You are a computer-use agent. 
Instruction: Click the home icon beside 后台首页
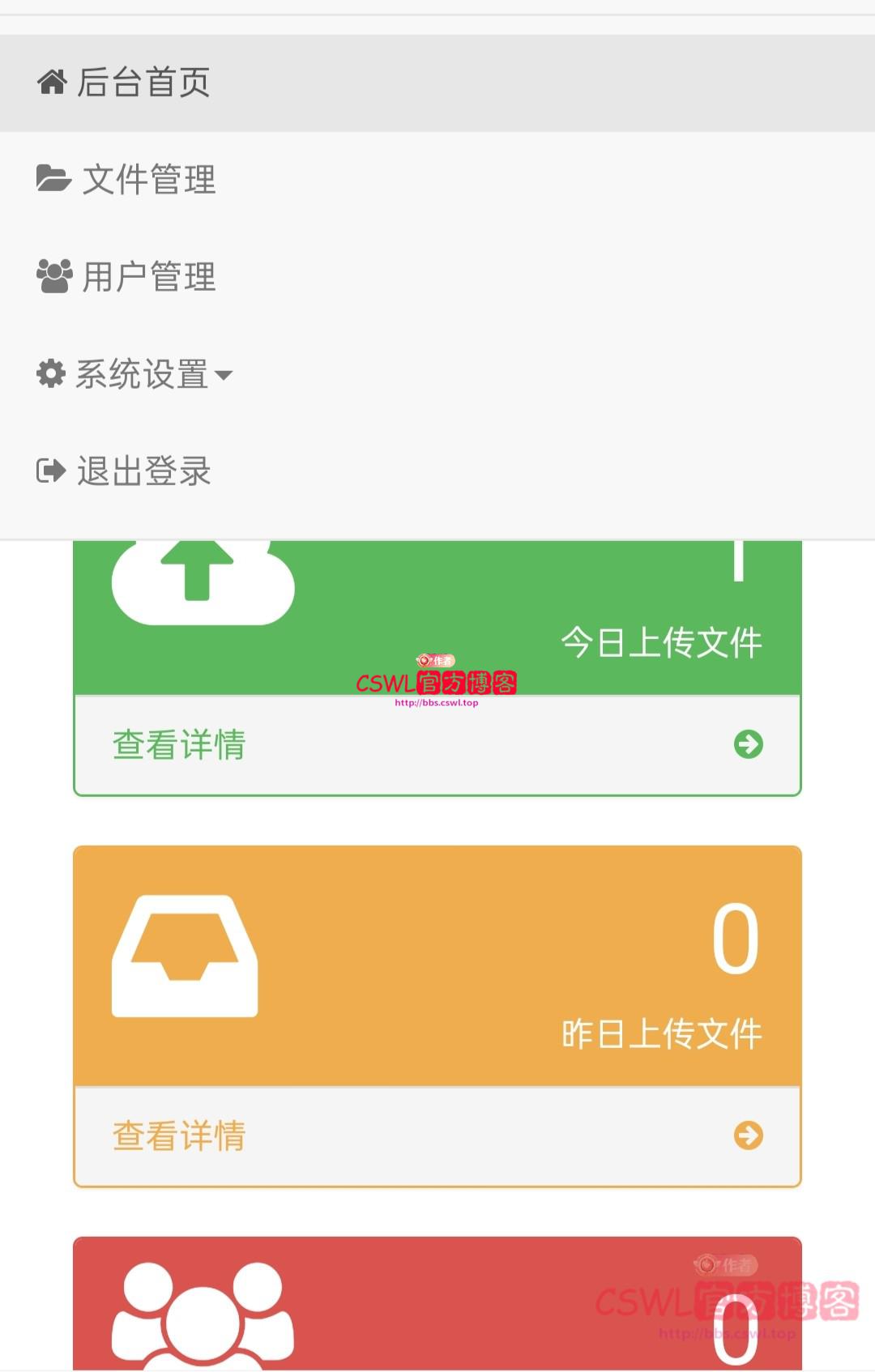[x=50, y=81]
